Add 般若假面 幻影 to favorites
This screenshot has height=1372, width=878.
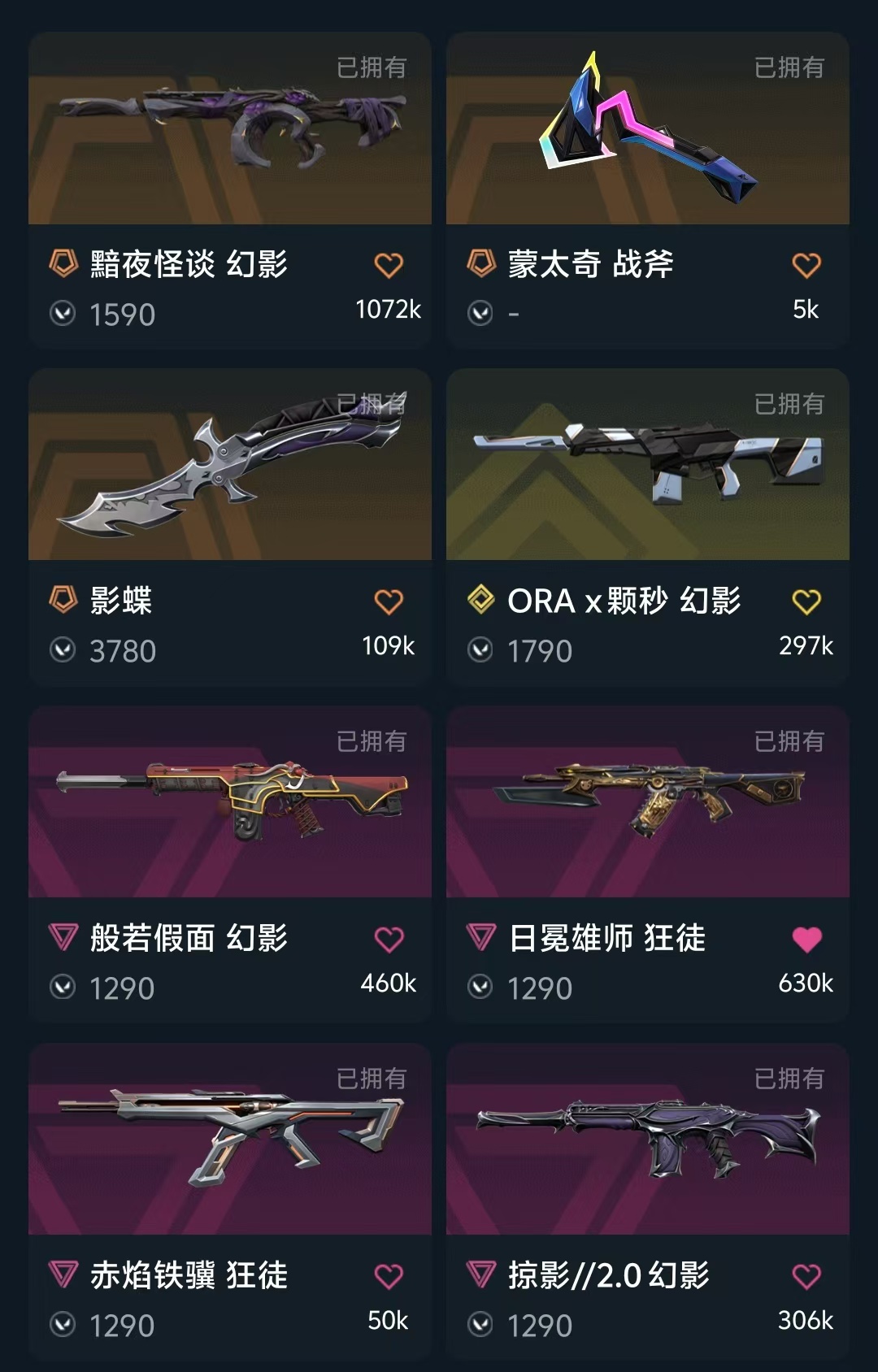tap(389, 939)
